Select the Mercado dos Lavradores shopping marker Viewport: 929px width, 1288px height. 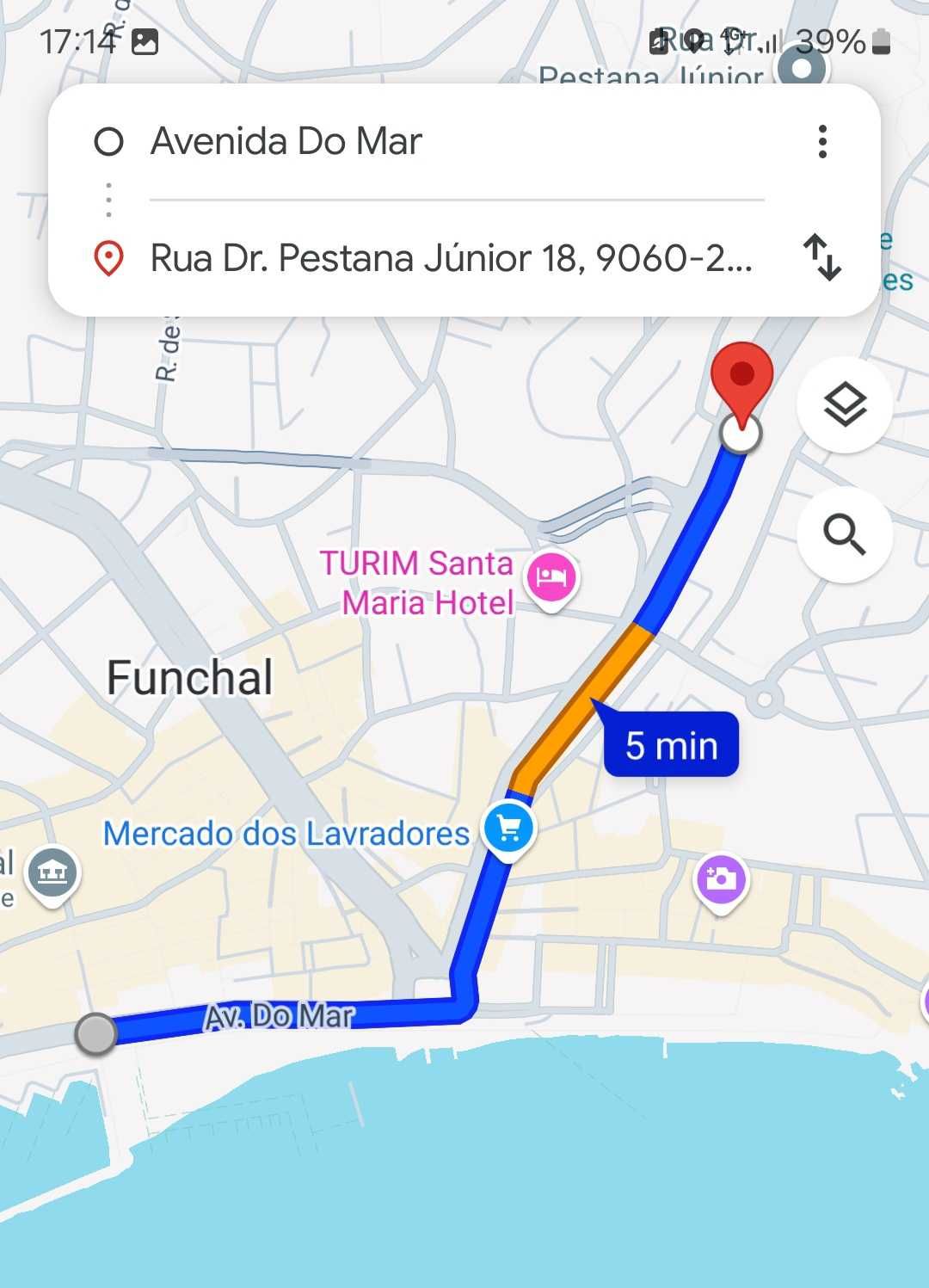click(x=509, y=829)
